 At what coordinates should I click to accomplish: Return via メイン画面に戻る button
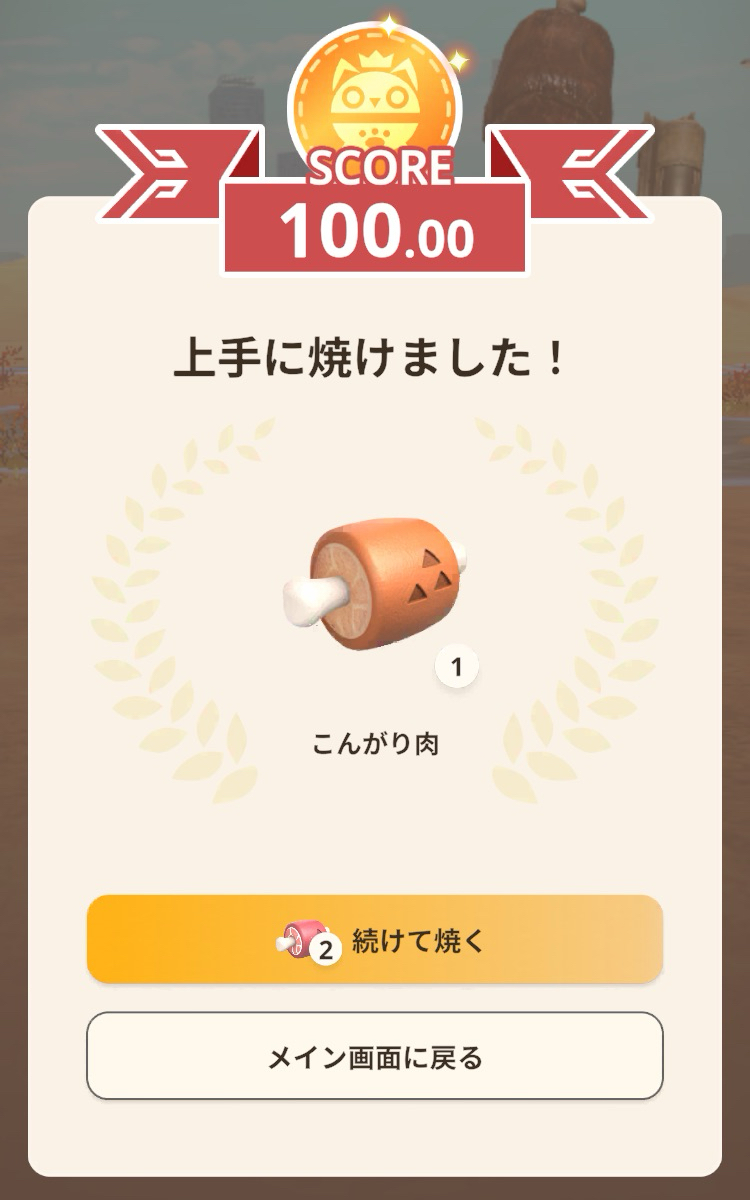coord(375,1056)
